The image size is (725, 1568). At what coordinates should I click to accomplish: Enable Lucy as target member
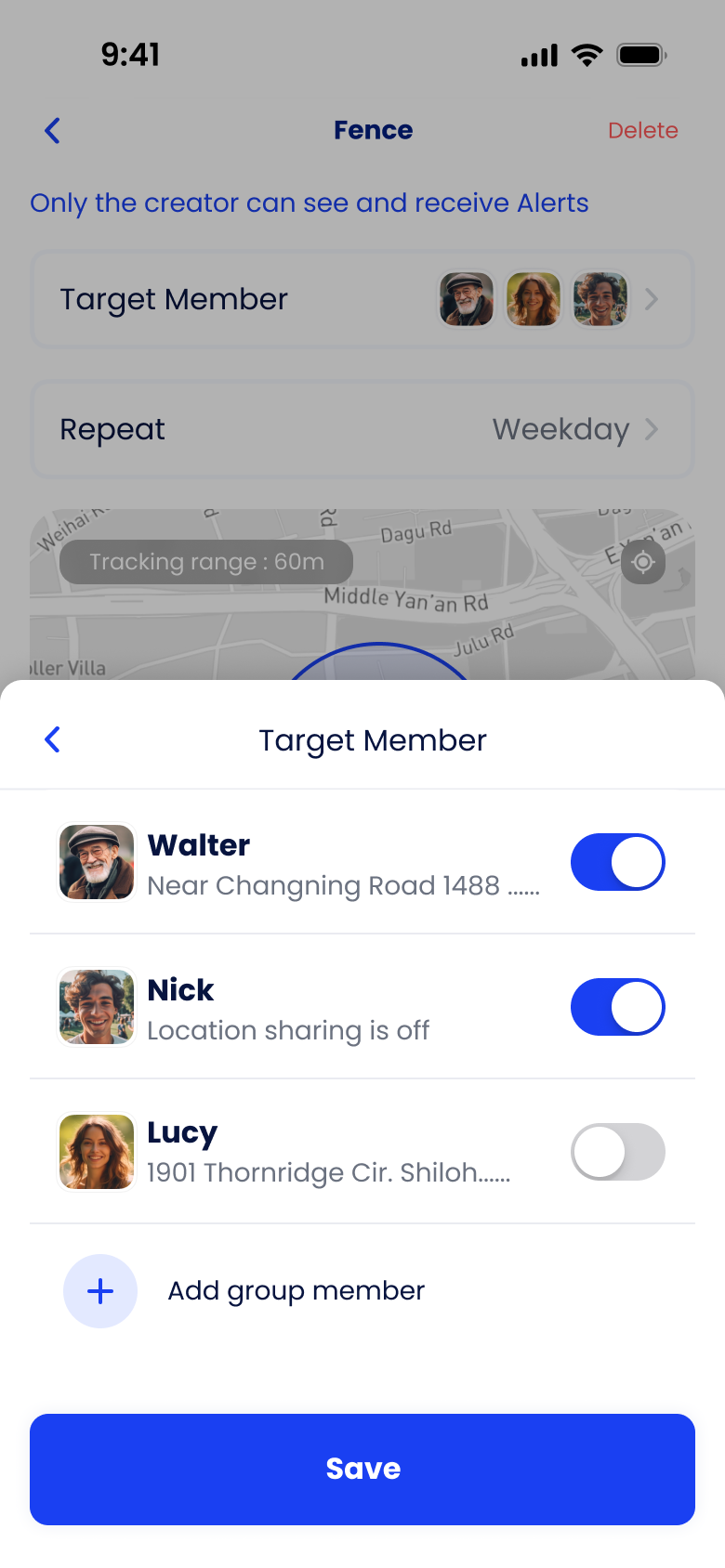(x=617, y=1152)
